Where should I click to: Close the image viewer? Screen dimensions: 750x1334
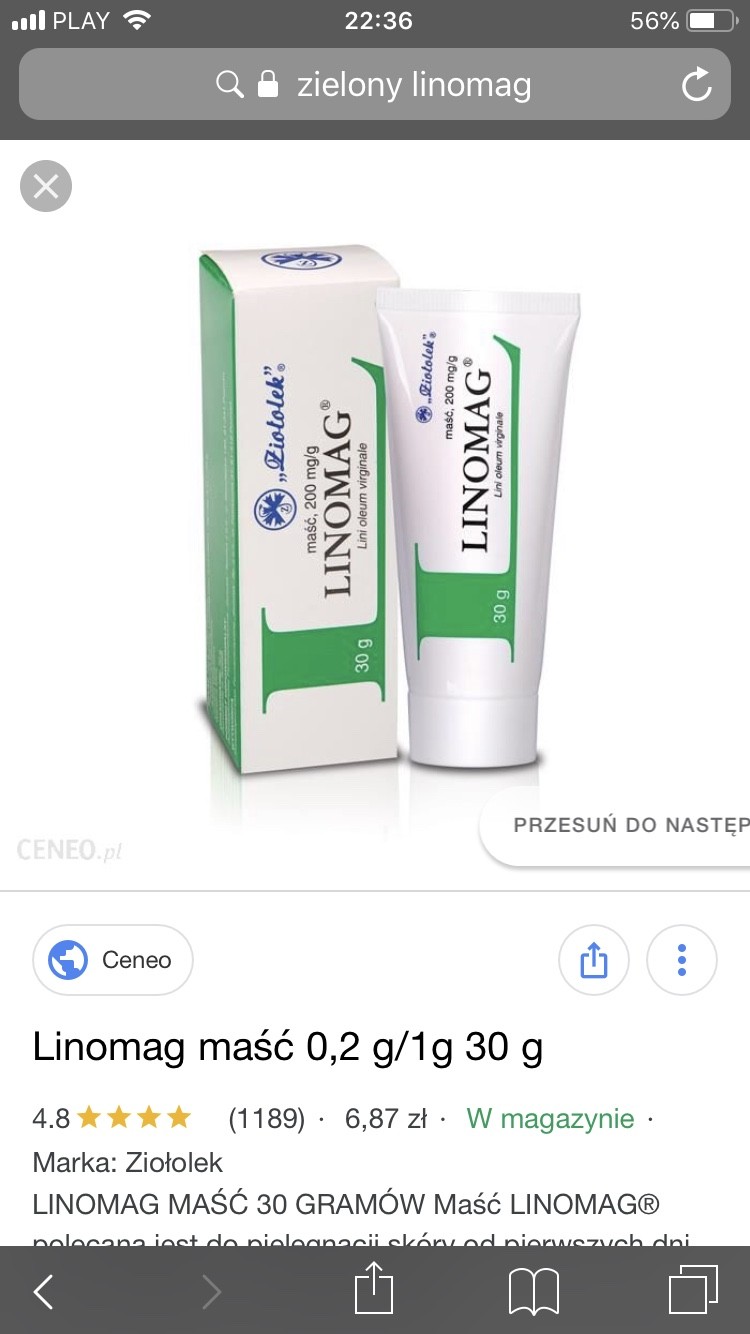46,186
